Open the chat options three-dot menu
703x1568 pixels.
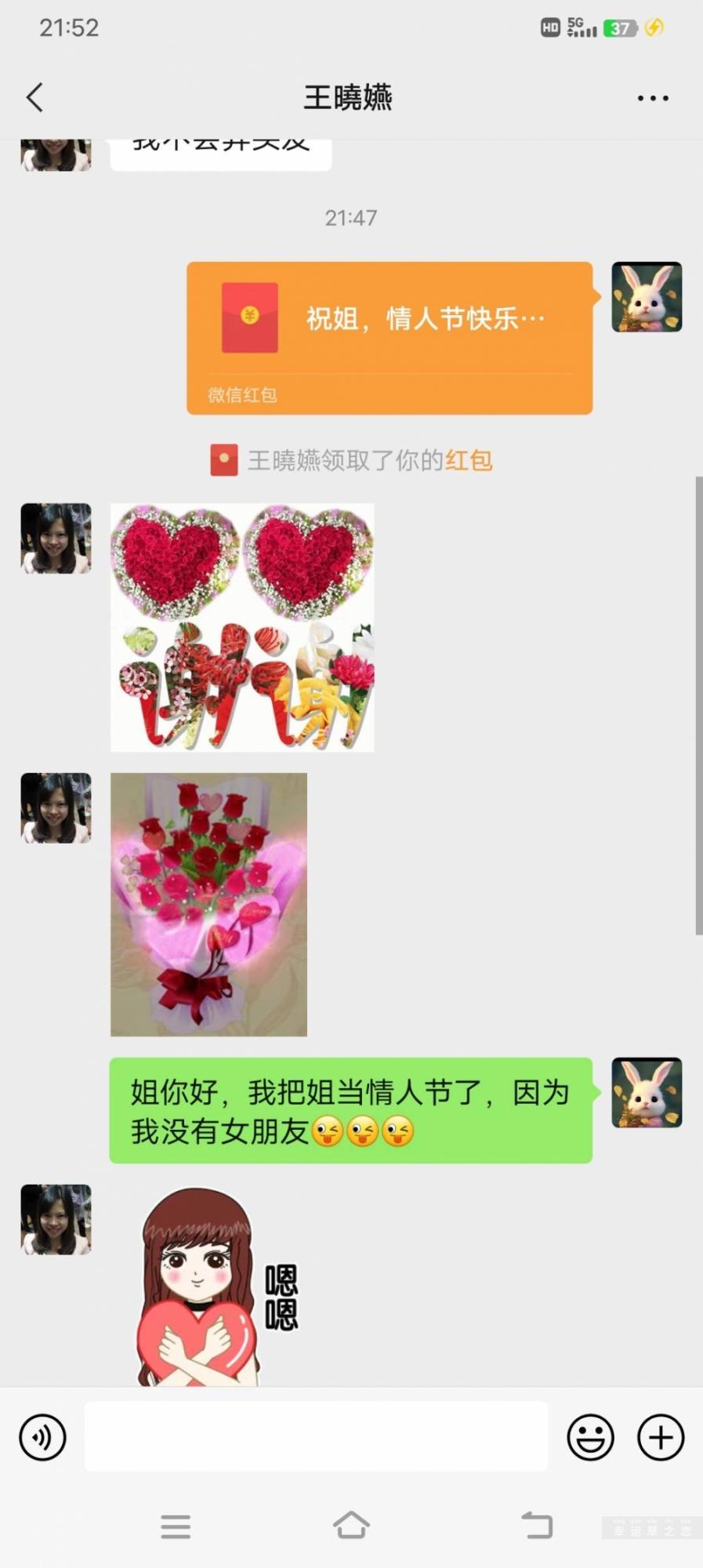point(652,98)
